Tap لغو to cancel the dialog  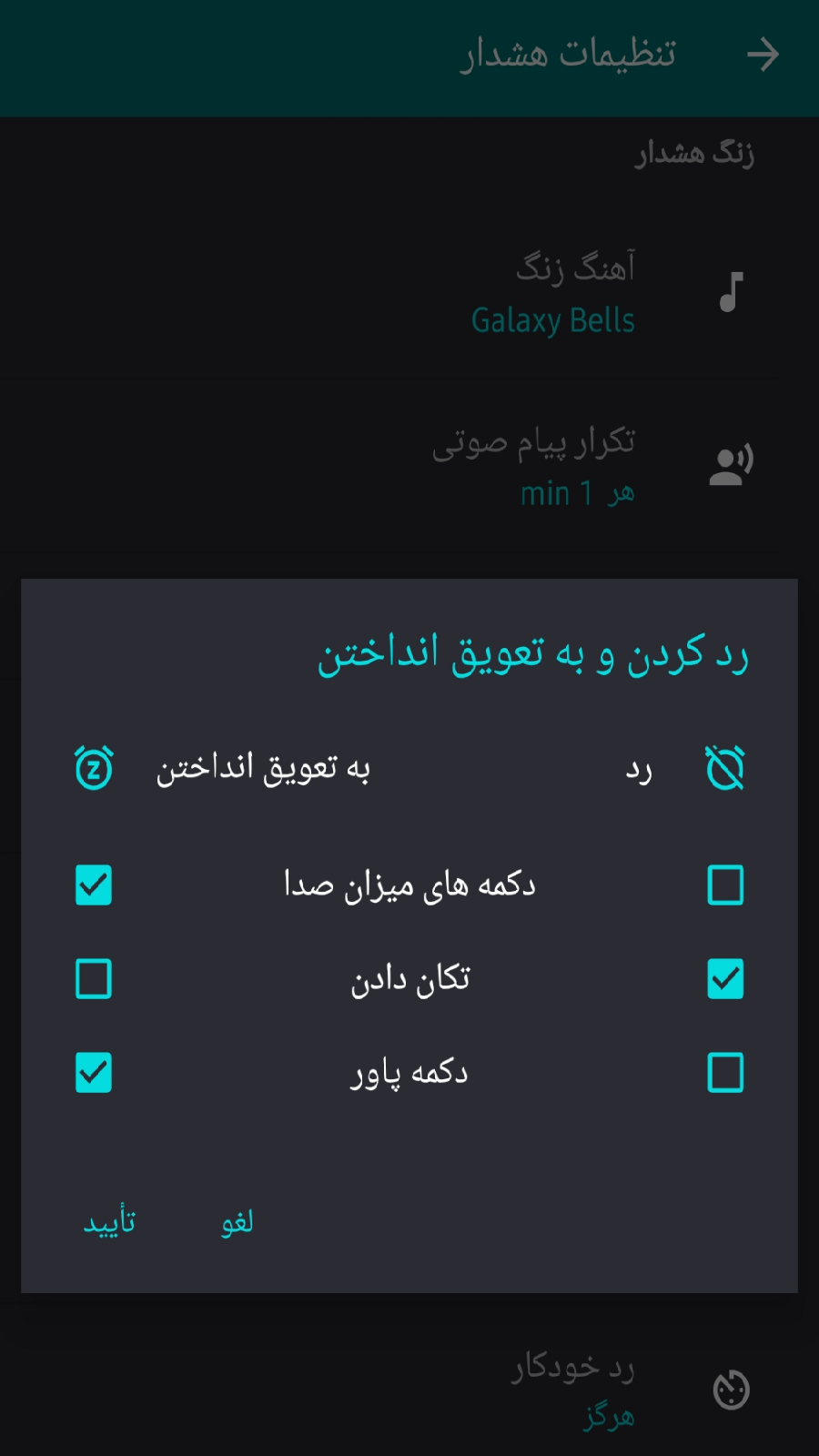click(237, 1222)
